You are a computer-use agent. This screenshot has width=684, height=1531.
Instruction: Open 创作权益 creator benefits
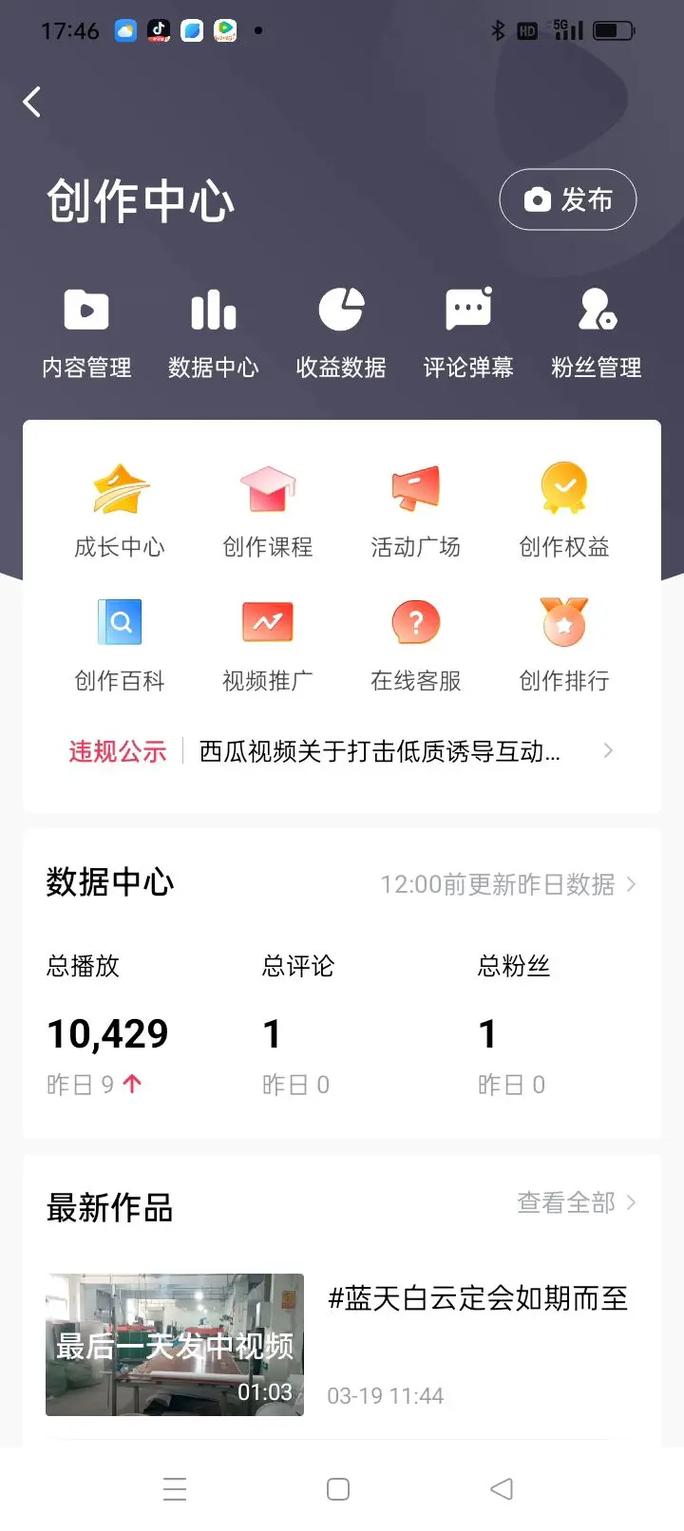pyautogui.click(x=564, y=510)
